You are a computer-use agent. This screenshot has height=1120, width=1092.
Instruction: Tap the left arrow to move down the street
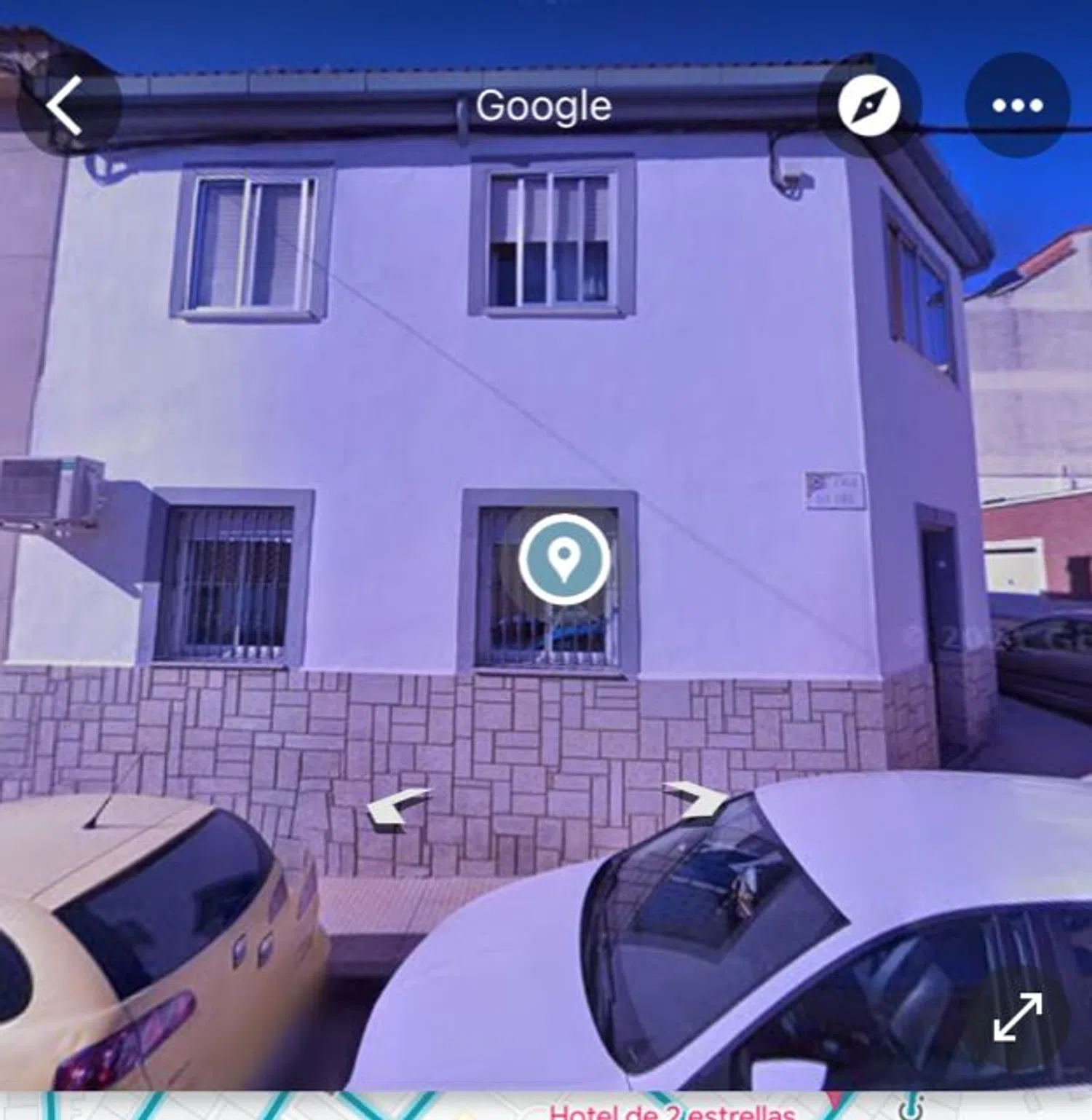point(395,808)
